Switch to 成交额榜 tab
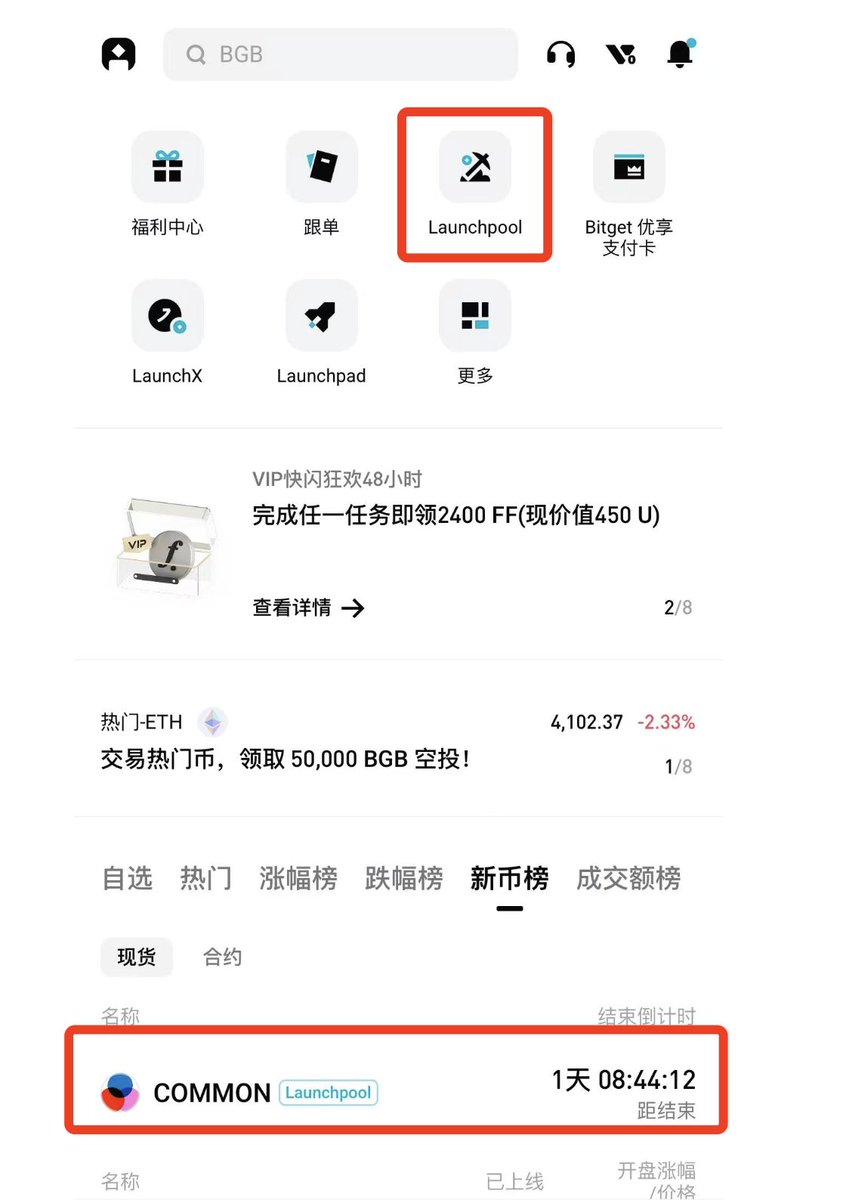The image size is (843, 1200). [628, 879]
